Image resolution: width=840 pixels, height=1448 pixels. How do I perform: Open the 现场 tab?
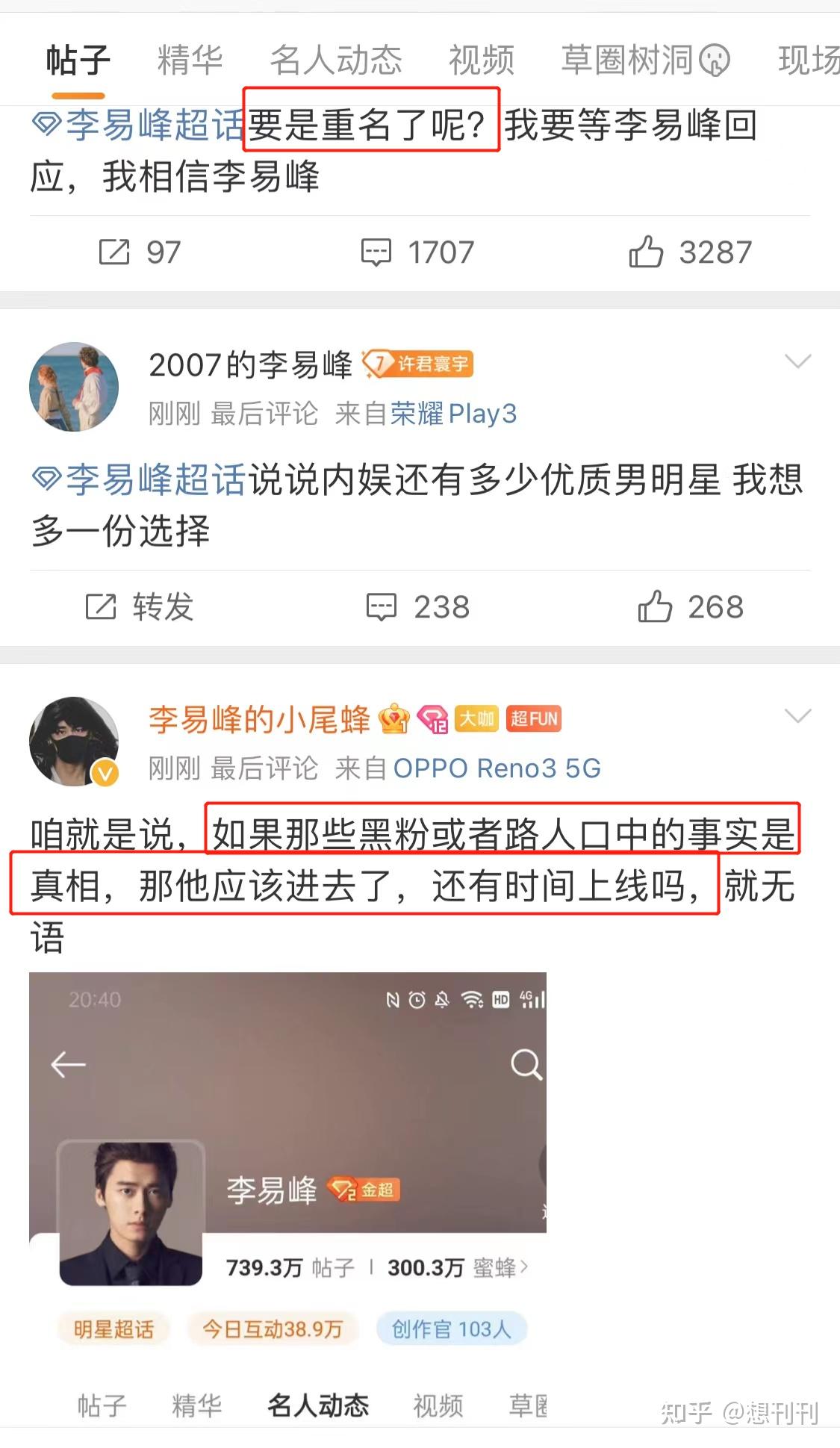pyautogui.click(x=809, y=60)
